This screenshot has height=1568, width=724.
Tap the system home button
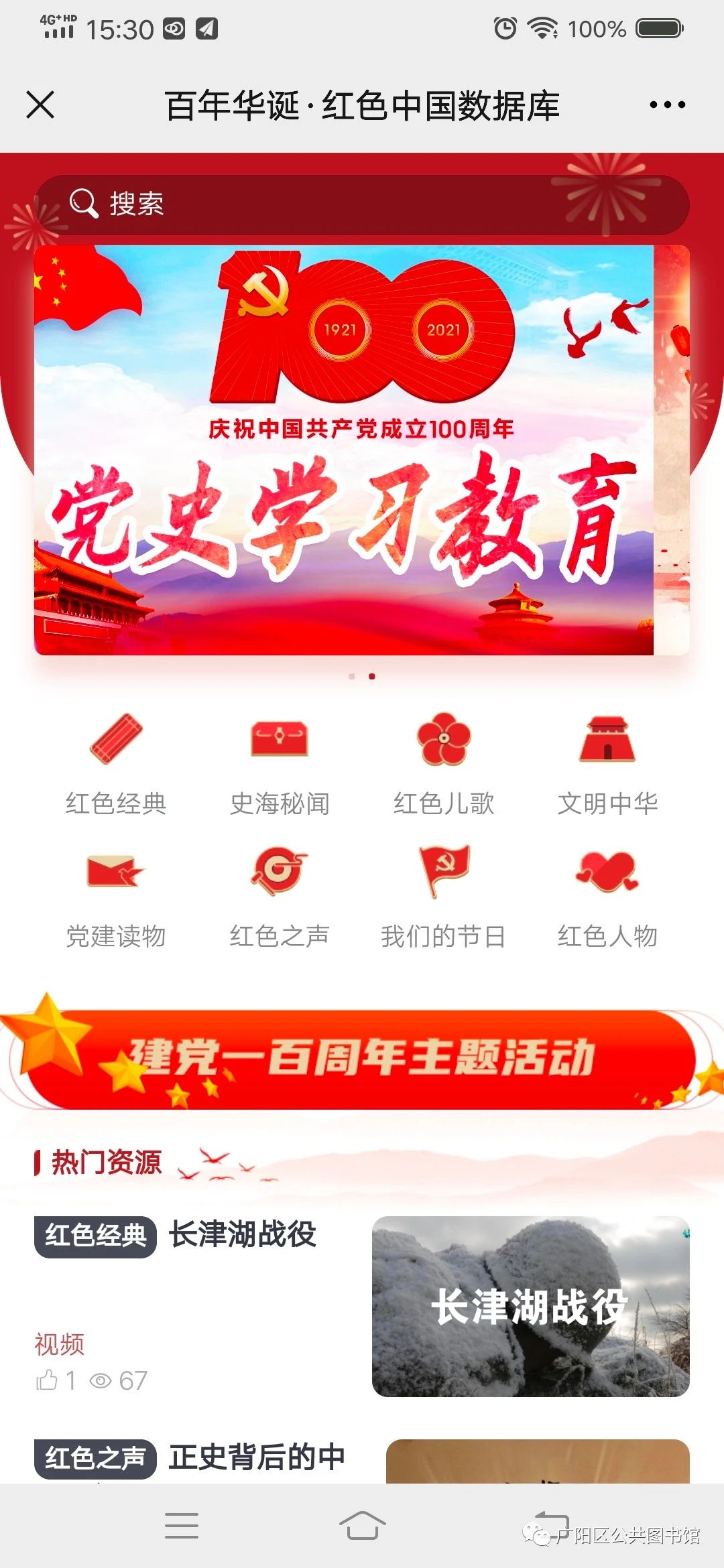362,1526
